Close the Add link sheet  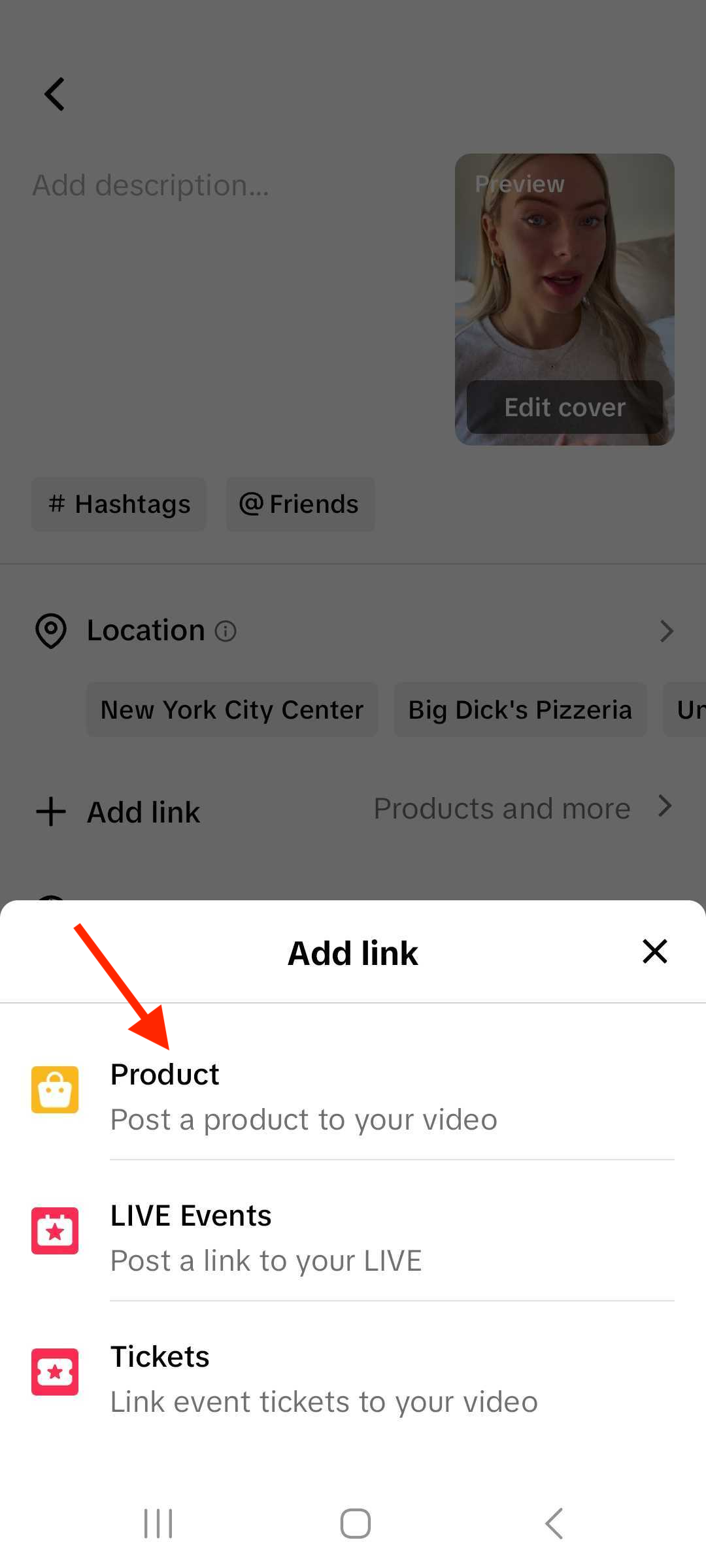pyautogui.click(x=654, y=951)
